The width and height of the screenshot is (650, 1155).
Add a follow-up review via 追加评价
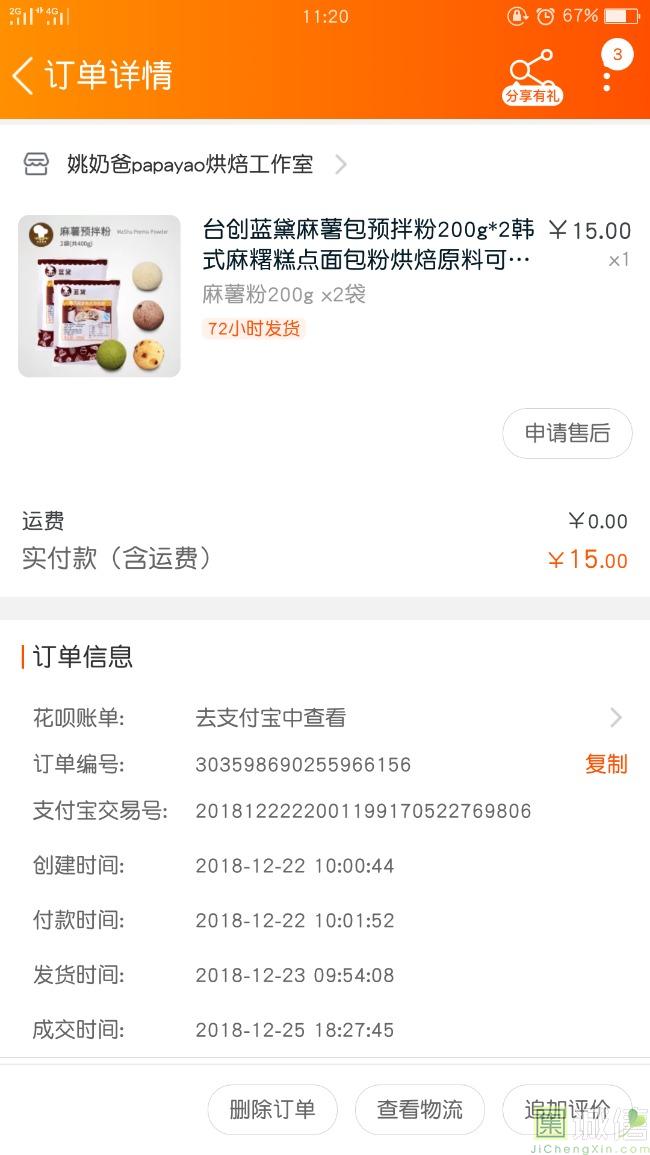click(x=567, y=1109)
